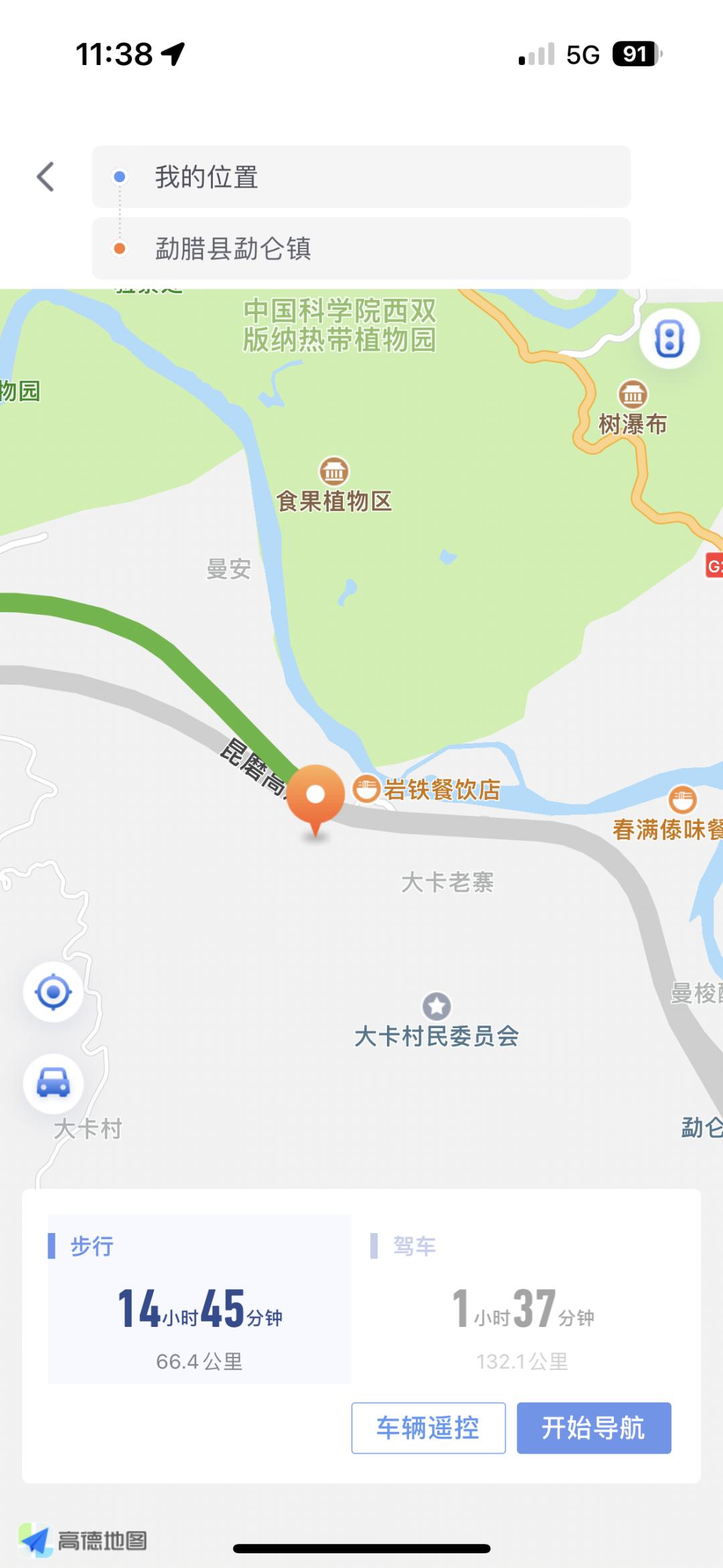Toggle the traffic light layer button
Image resolution: width=723 pixels, height=1568 pixels.
tap(669, 340)
